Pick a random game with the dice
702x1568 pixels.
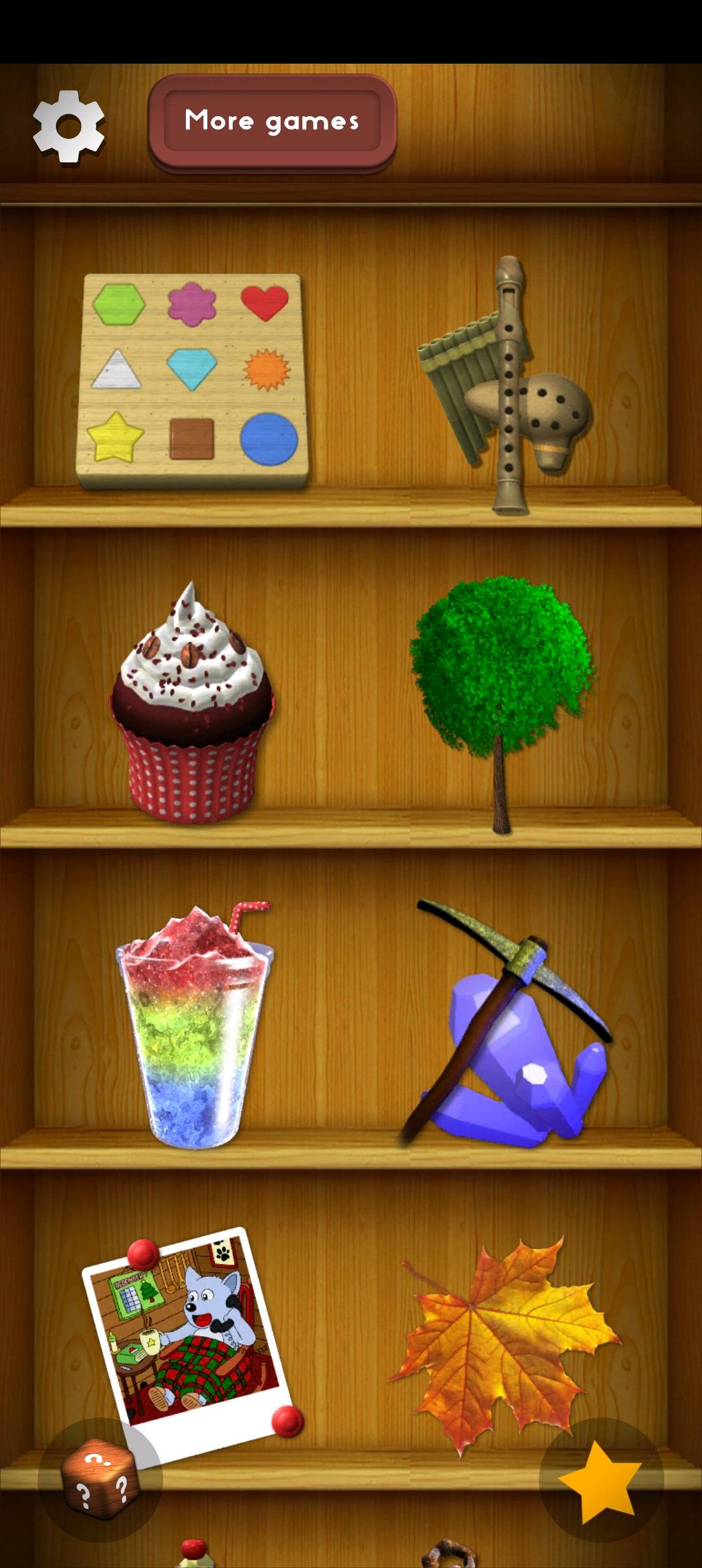[100, 1480]
